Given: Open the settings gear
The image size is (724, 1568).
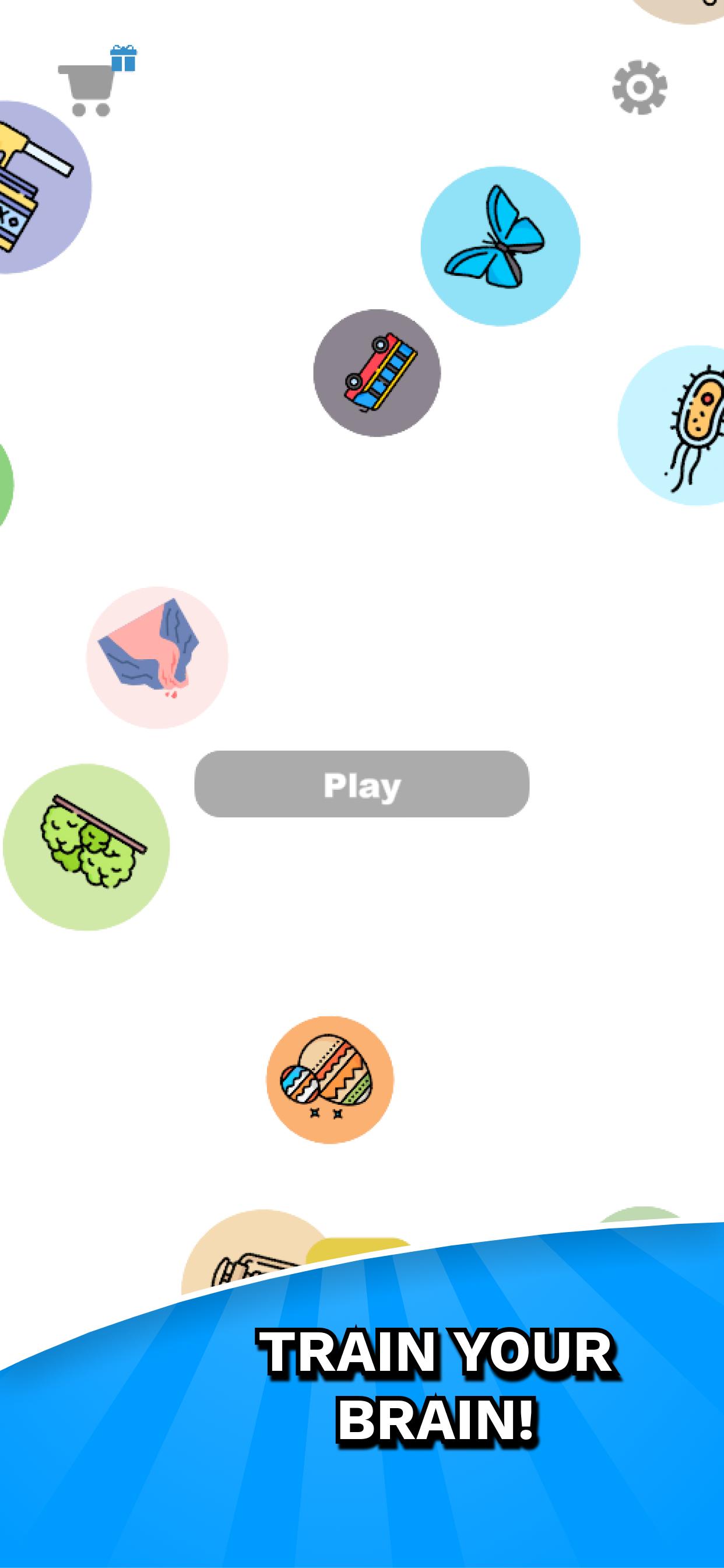Looking at the screenshot, I should point(639,87).
